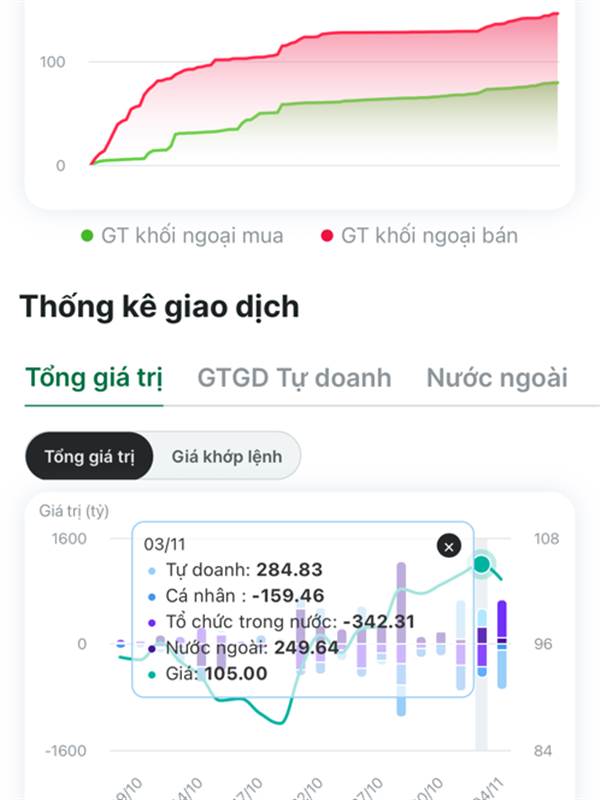Select the top Tổng giá trị tab
The height and width of the screenshot is (800, 600).
[94, 379]
